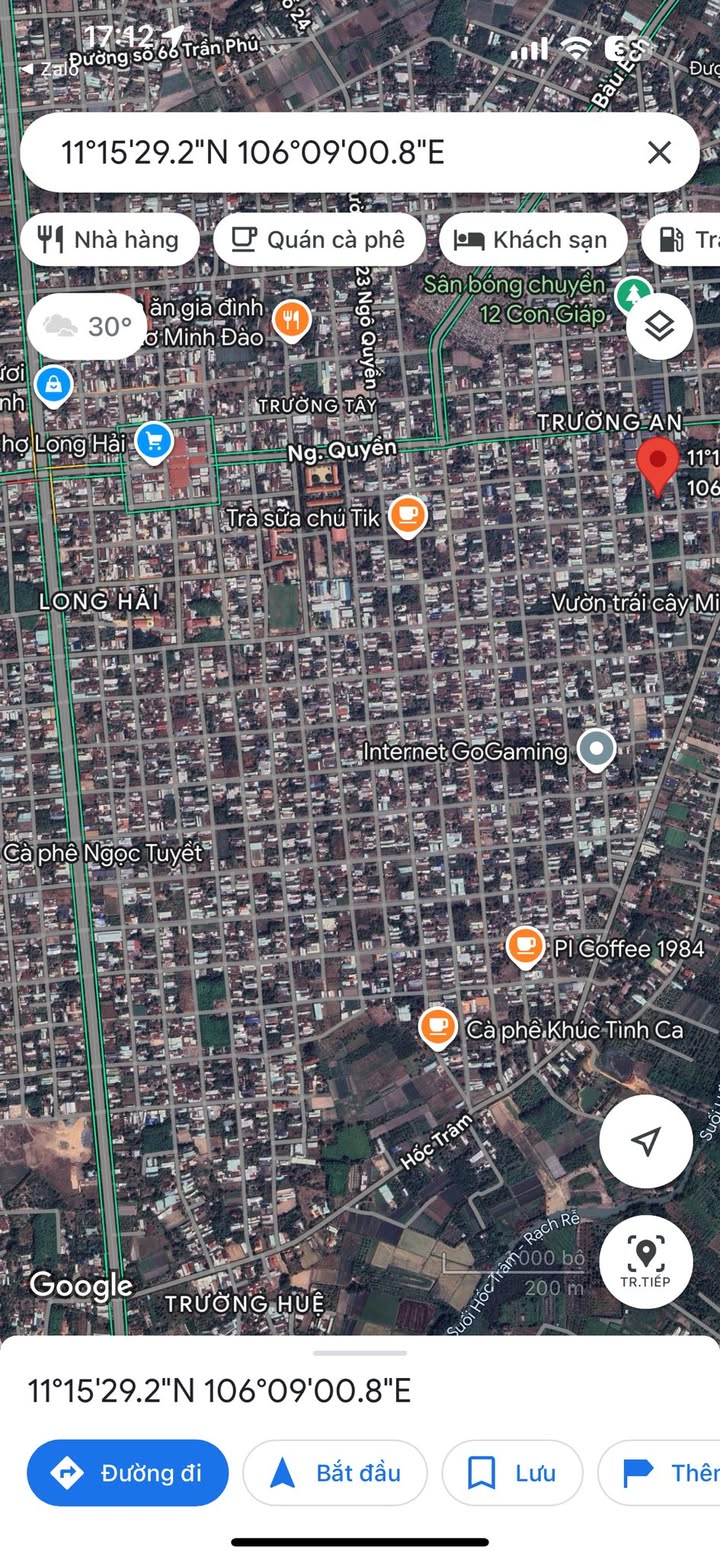The height and width of the screenshot is (1560, 720).
Task: Select the Khách sạn chip
Action: pyautogui.click(x=533, y=240)
